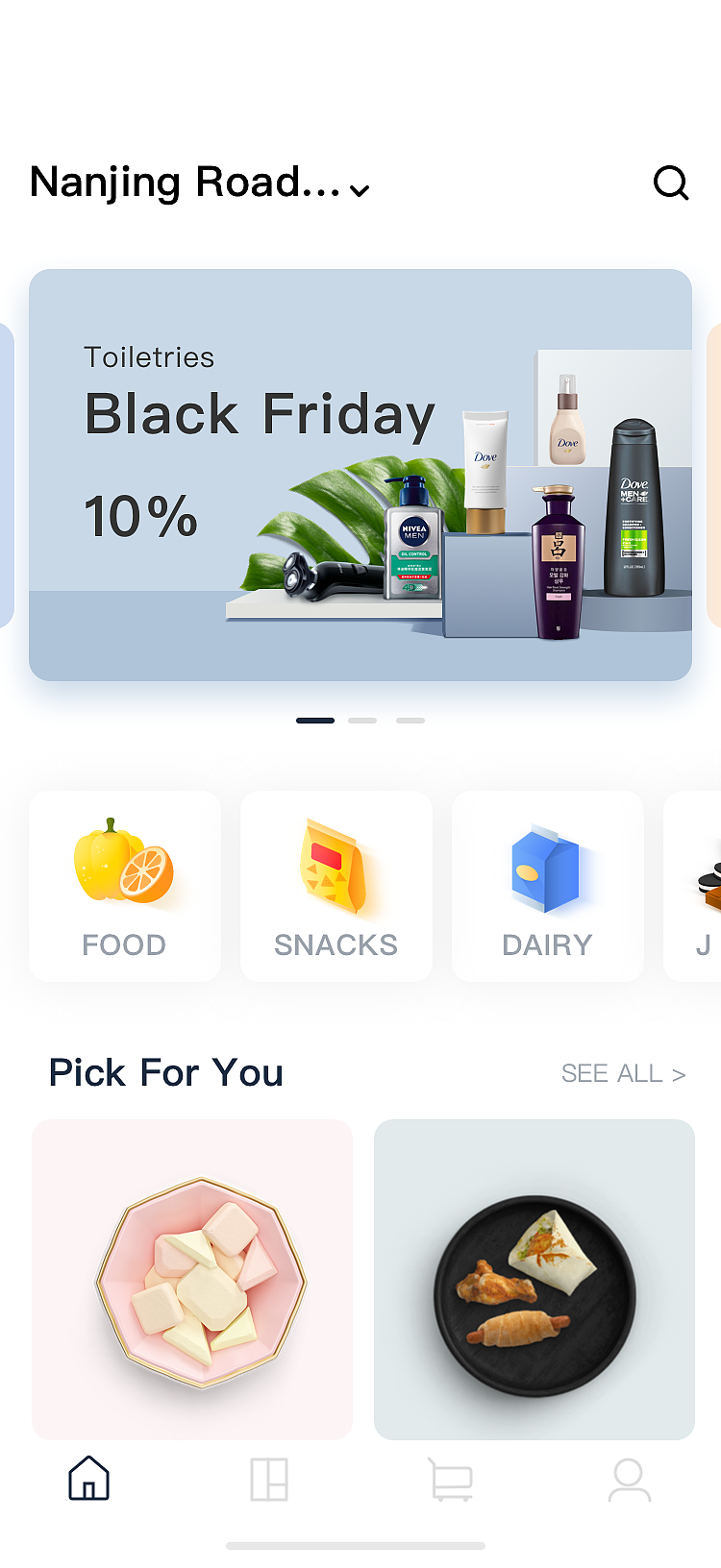Open the shopping cart tab

[x=450, y=1479]
